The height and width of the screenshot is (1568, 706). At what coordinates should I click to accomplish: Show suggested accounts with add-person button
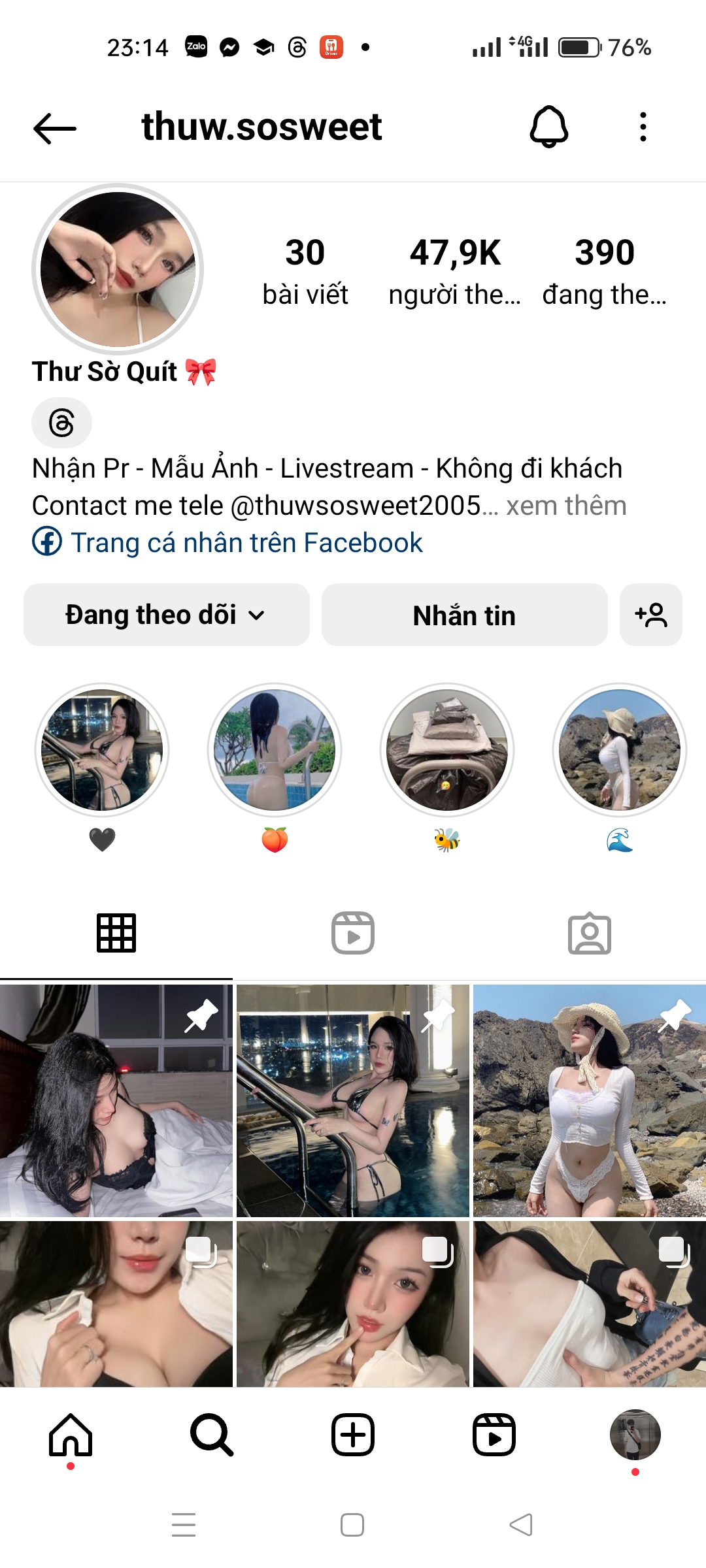[x=650, y=615]
